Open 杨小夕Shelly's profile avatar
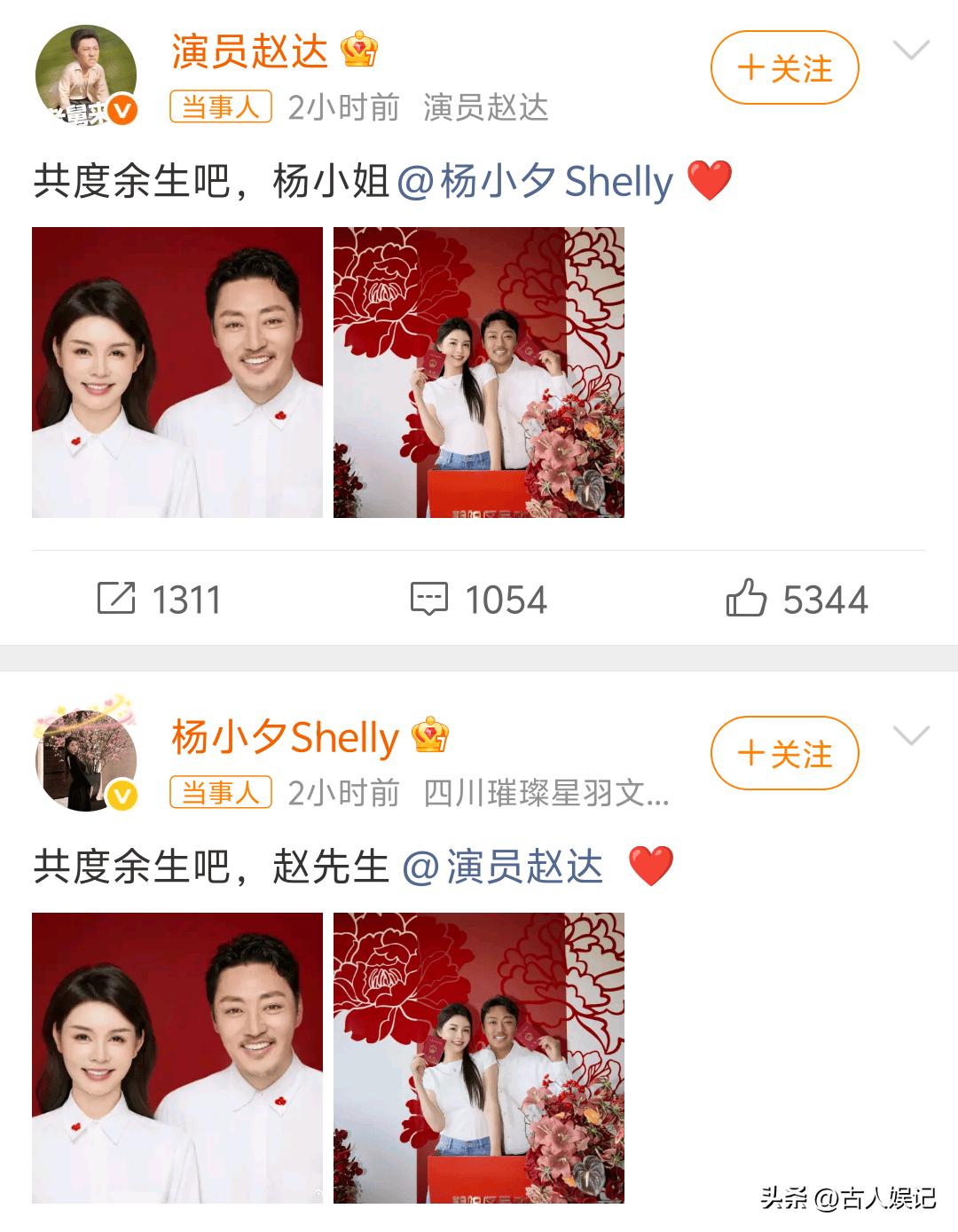 [86, 761]
